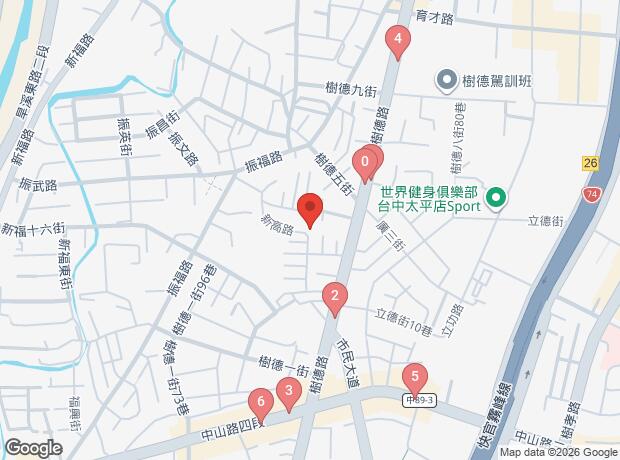Tap the unnumbered red pin near 新高路
620x460 pixels.
(x=310, y=209)
